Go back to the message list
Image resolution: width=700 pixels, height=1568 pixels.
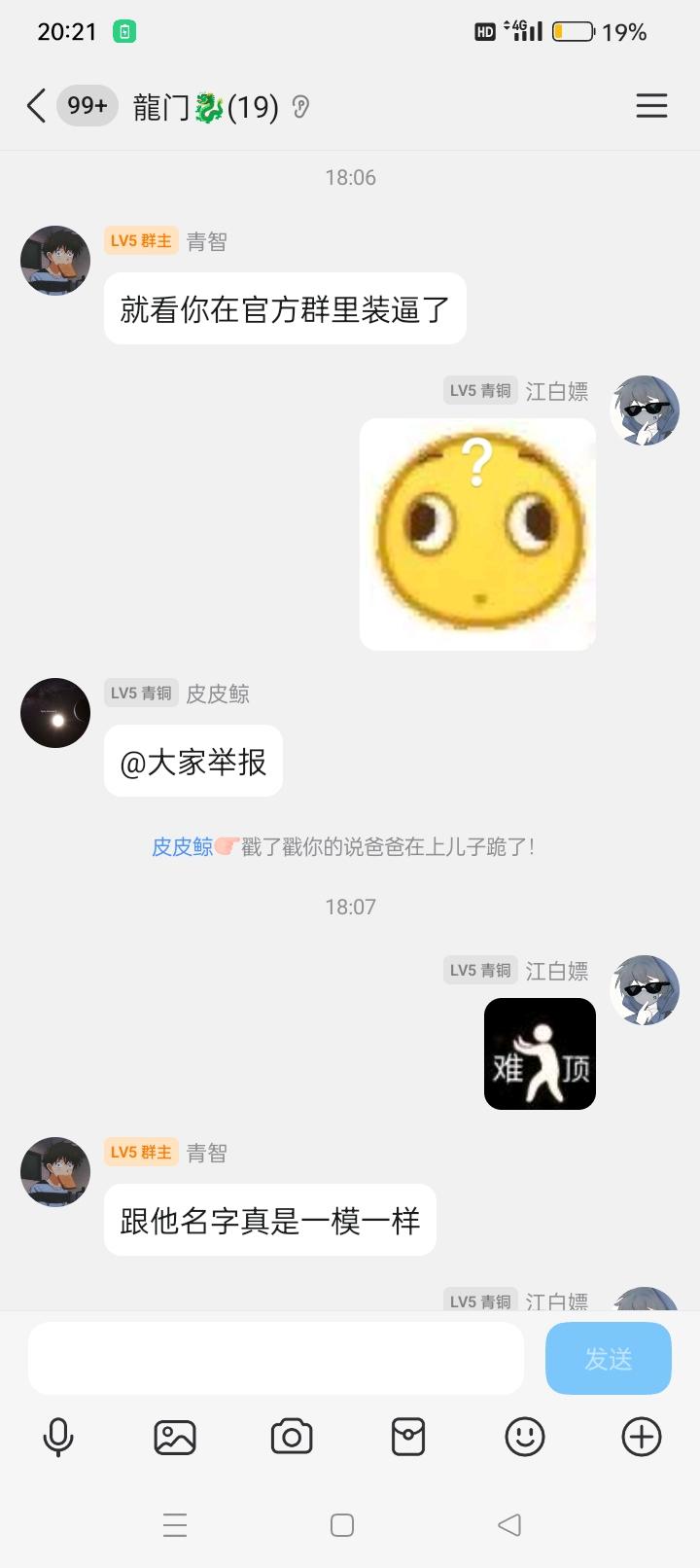click(37, 106)
